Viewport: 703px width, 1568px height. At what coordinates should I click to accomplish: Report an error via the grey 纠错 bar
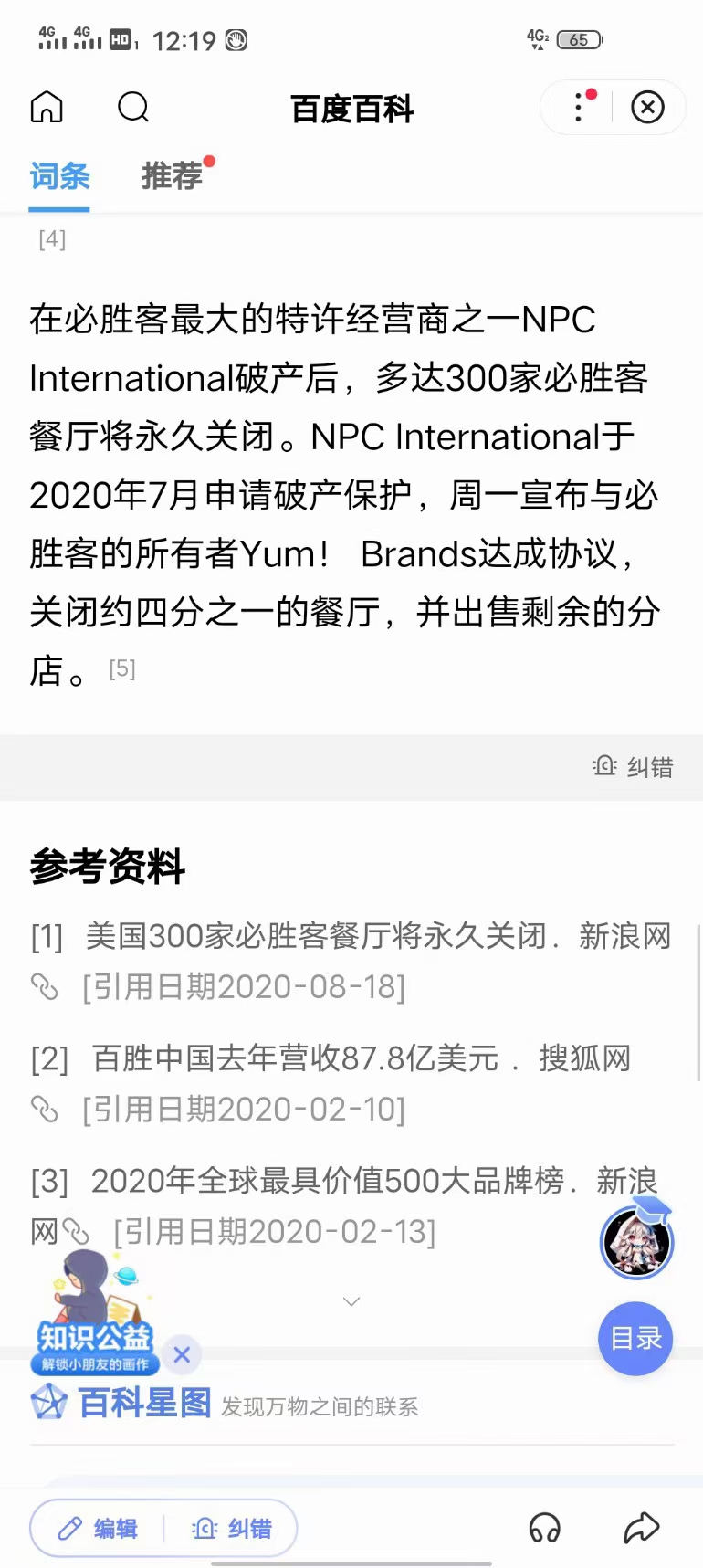[x=634, y=767]
